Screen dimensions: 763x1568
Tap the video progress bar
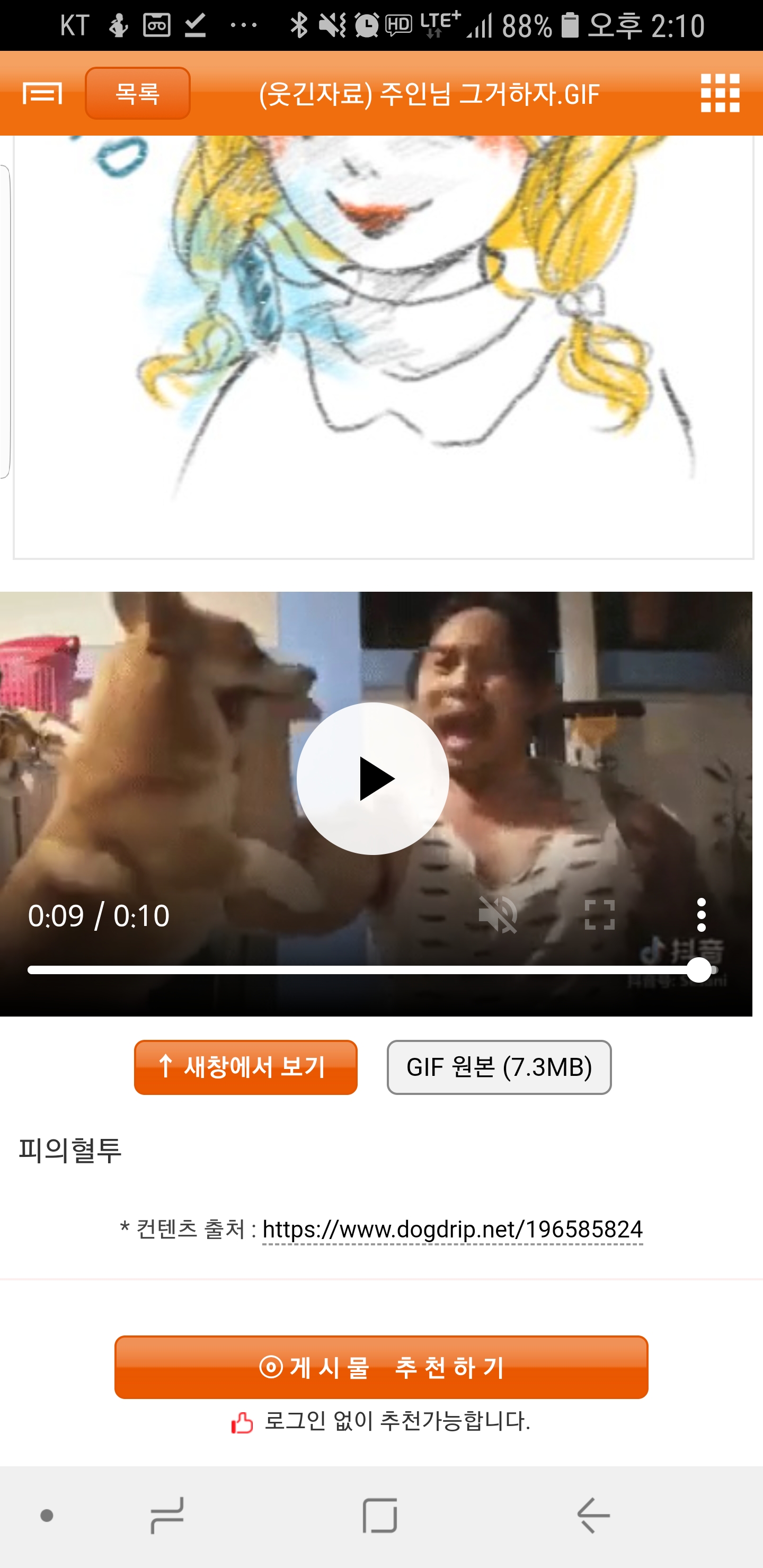pos(366,969)
